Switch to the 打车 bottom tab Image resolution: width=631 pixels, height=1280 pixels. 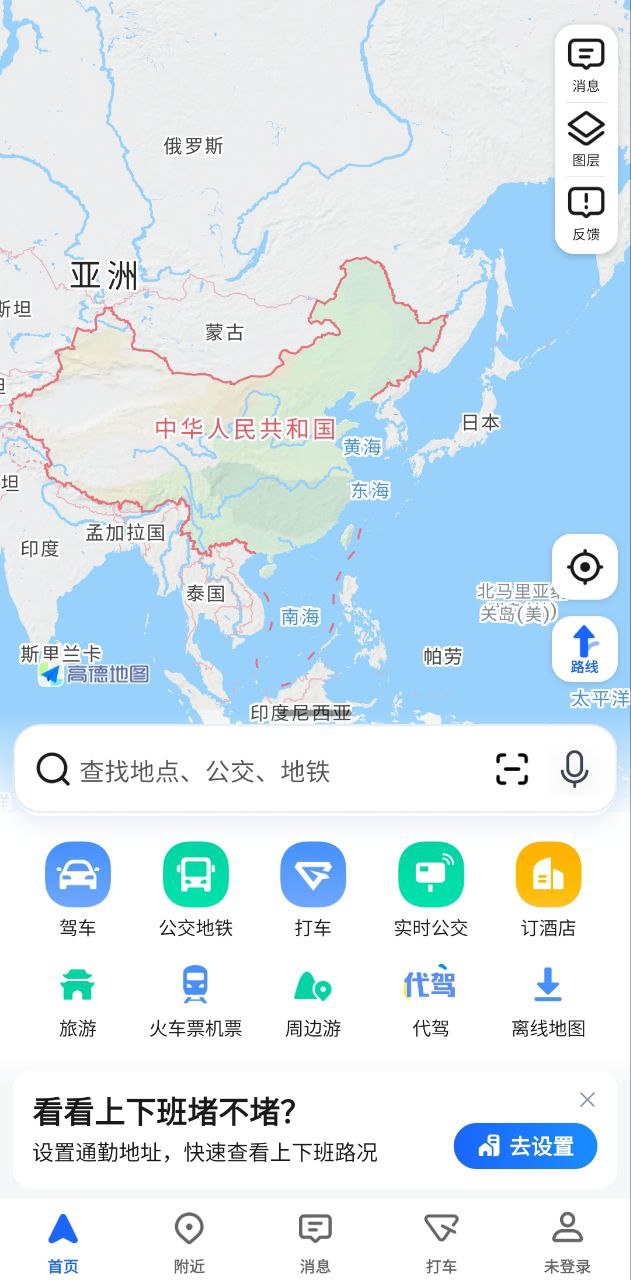tap(441, 1242)
